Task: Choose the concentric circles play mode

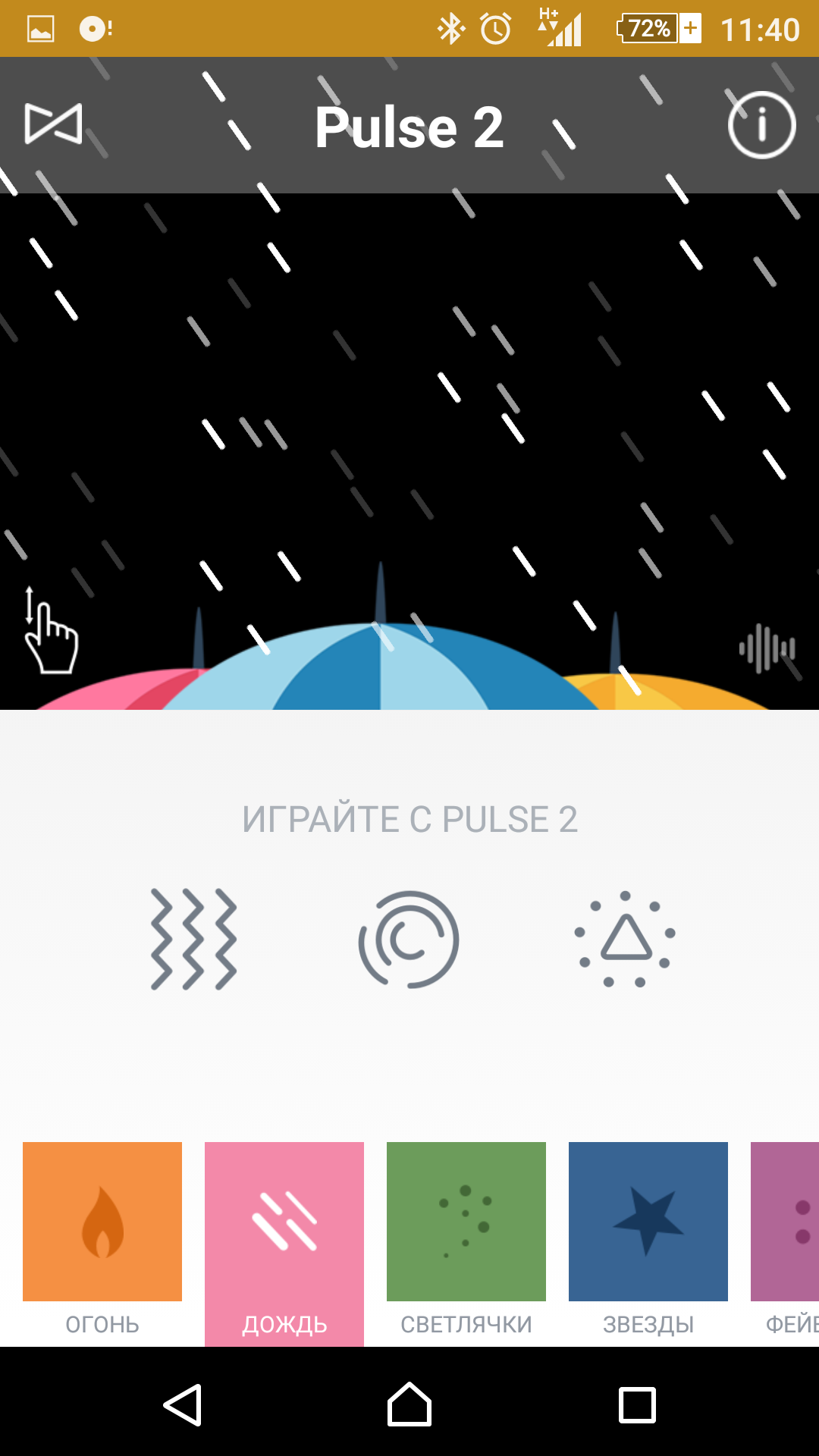Action: [x=409, y=939]
